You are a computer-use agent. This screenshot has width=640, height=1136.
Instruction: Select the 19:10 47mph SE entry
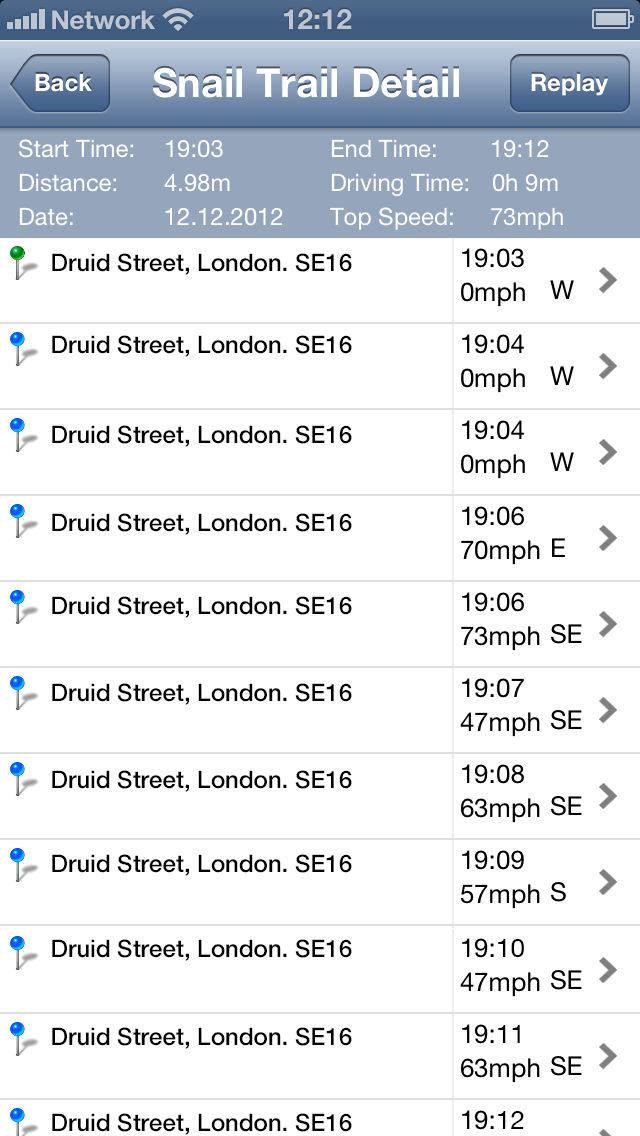(320, 969)
